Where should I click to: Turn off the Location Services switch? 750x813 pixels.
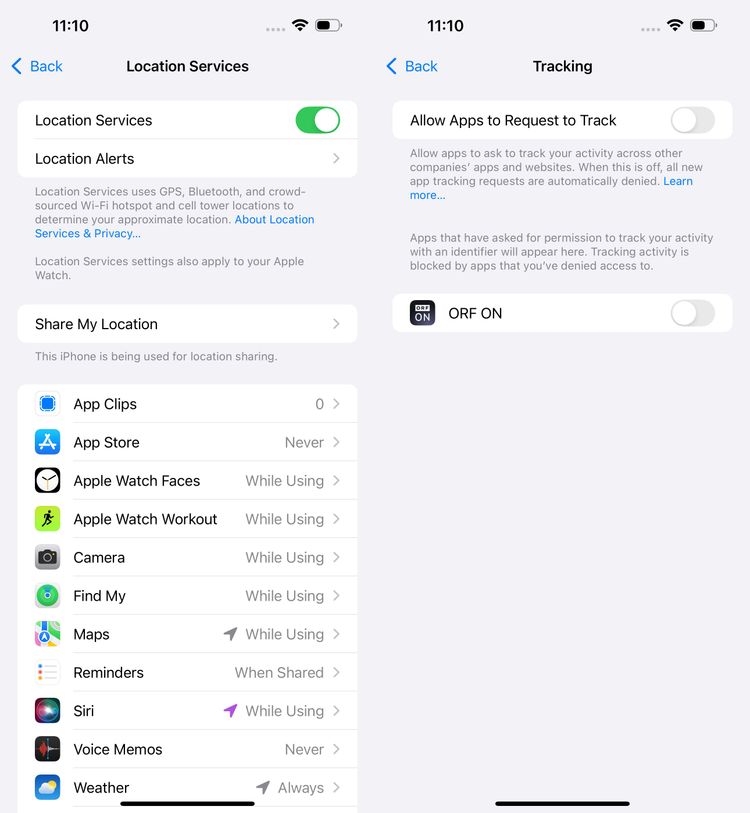tap(317, 120)
